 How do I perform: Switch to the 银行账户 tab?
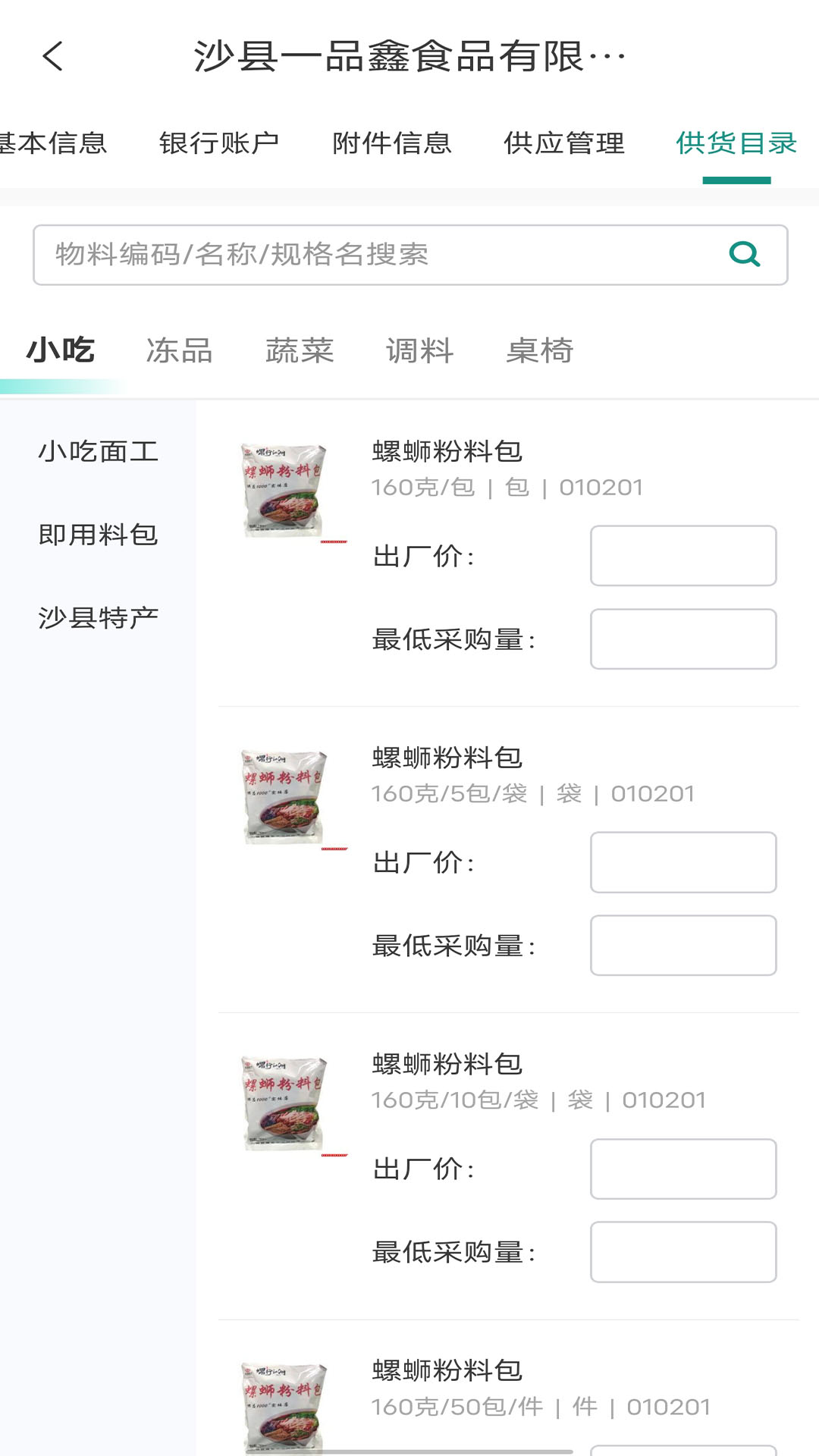219,143
